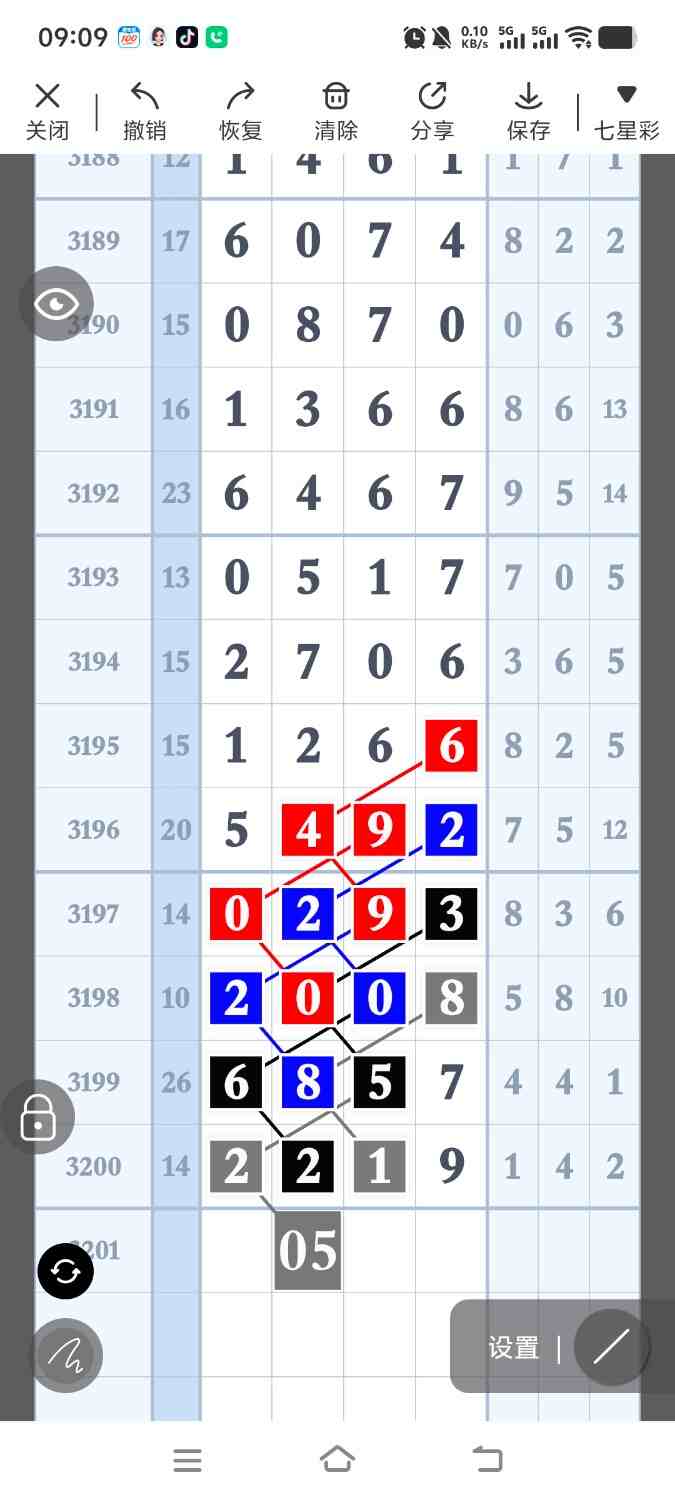The height and width of the screenshot is (1500, 675).
Task: Choose the straight line drawing tool
Action: pyautogui.click(x=610, y=1347)
